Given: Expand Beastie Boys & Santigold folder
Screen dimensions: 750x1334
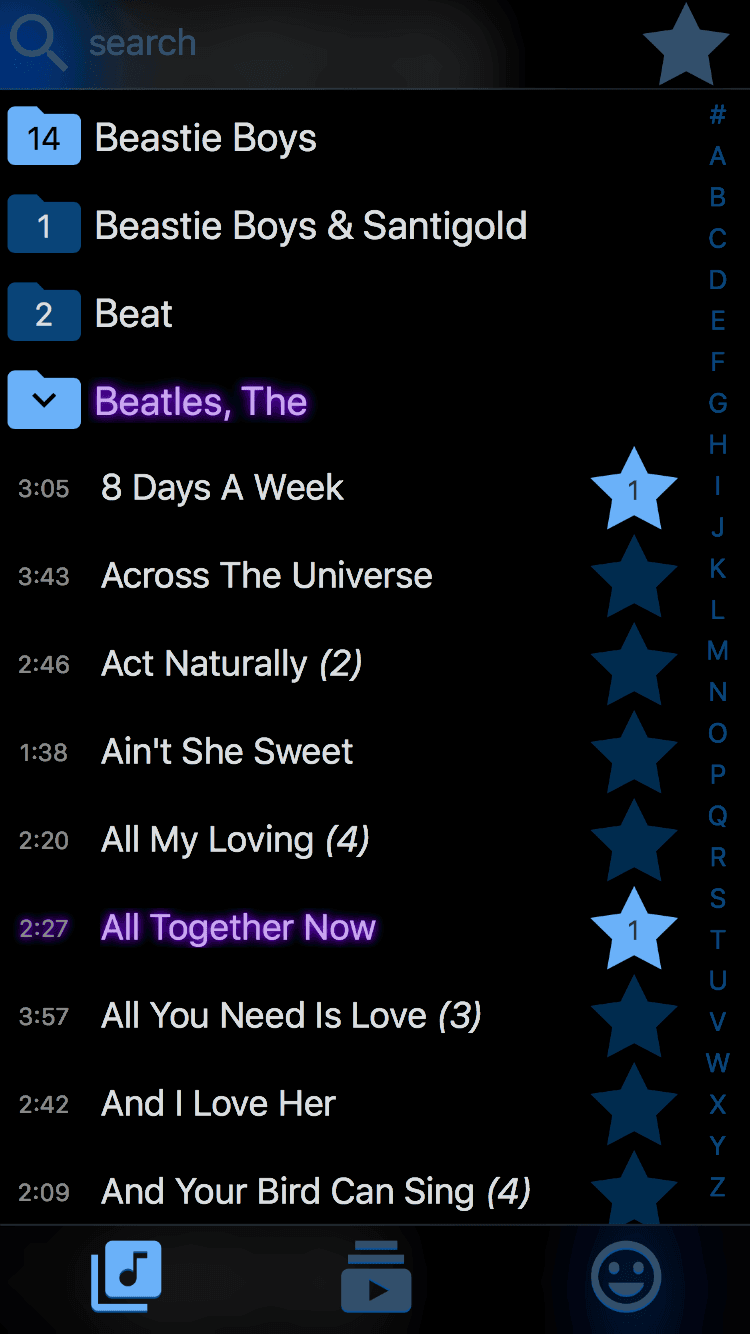Looking at the screenshot, I should [x=310, y=226].
